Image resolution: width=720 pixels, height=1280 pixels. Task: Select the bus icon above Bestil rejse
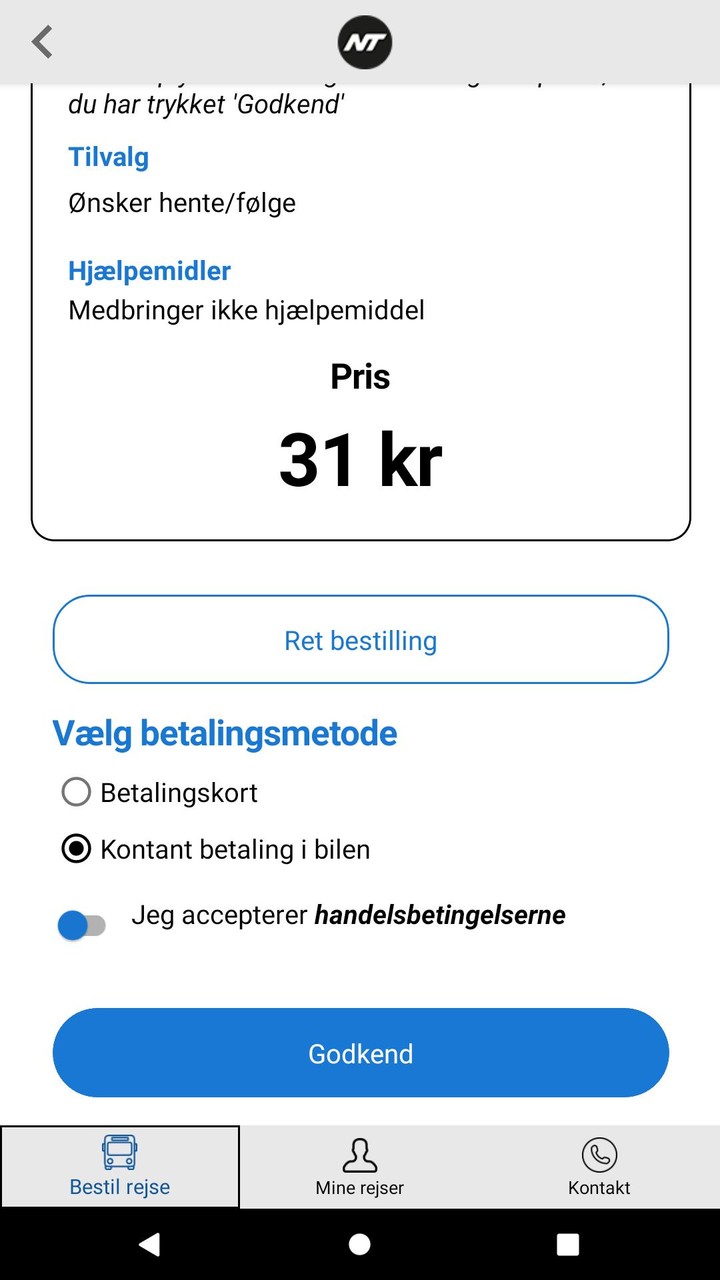click(x=119, y=1150)
